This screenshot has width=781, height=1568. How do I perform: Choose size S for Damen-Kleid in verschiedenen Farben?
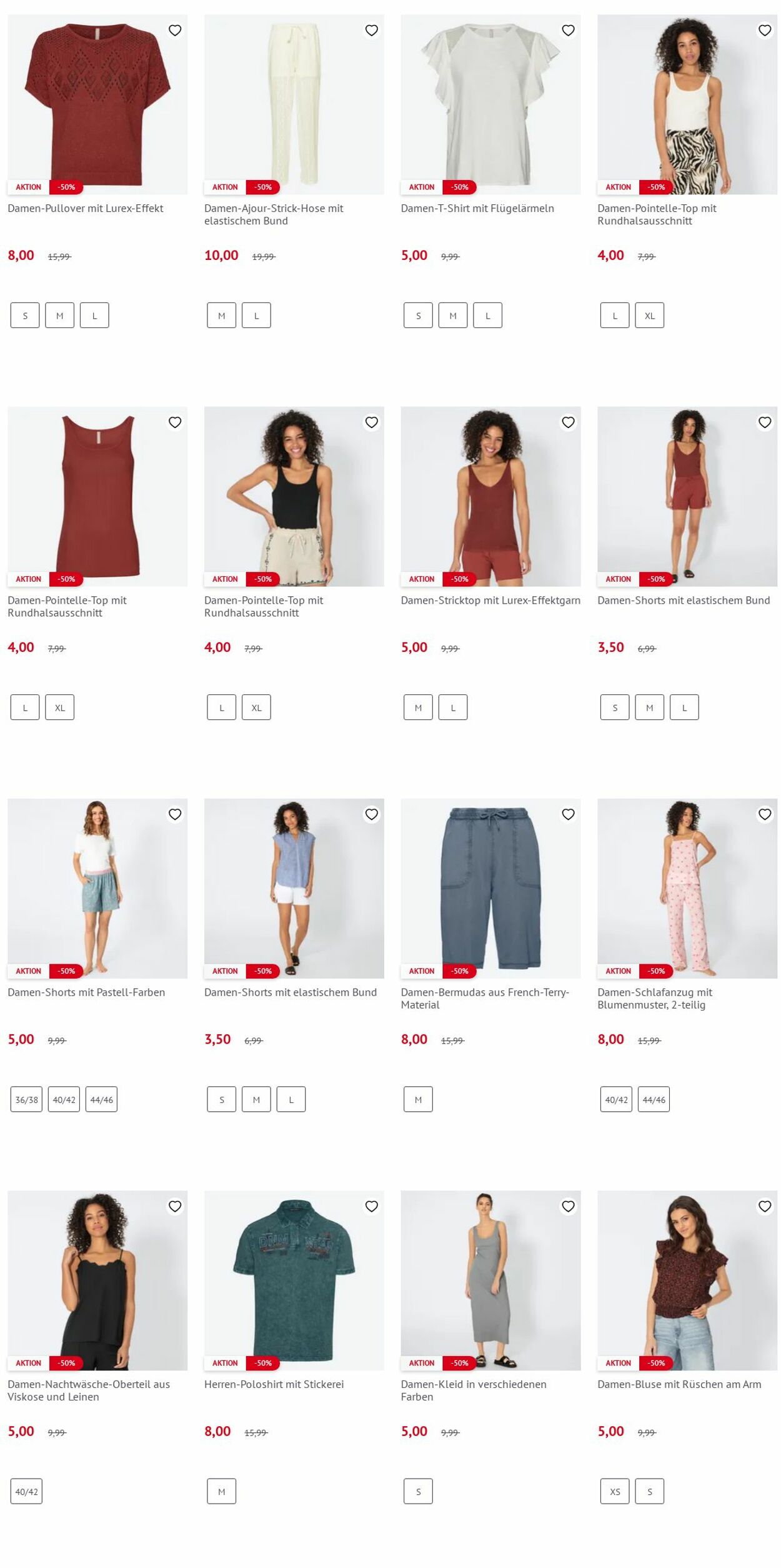point(418,1491)
